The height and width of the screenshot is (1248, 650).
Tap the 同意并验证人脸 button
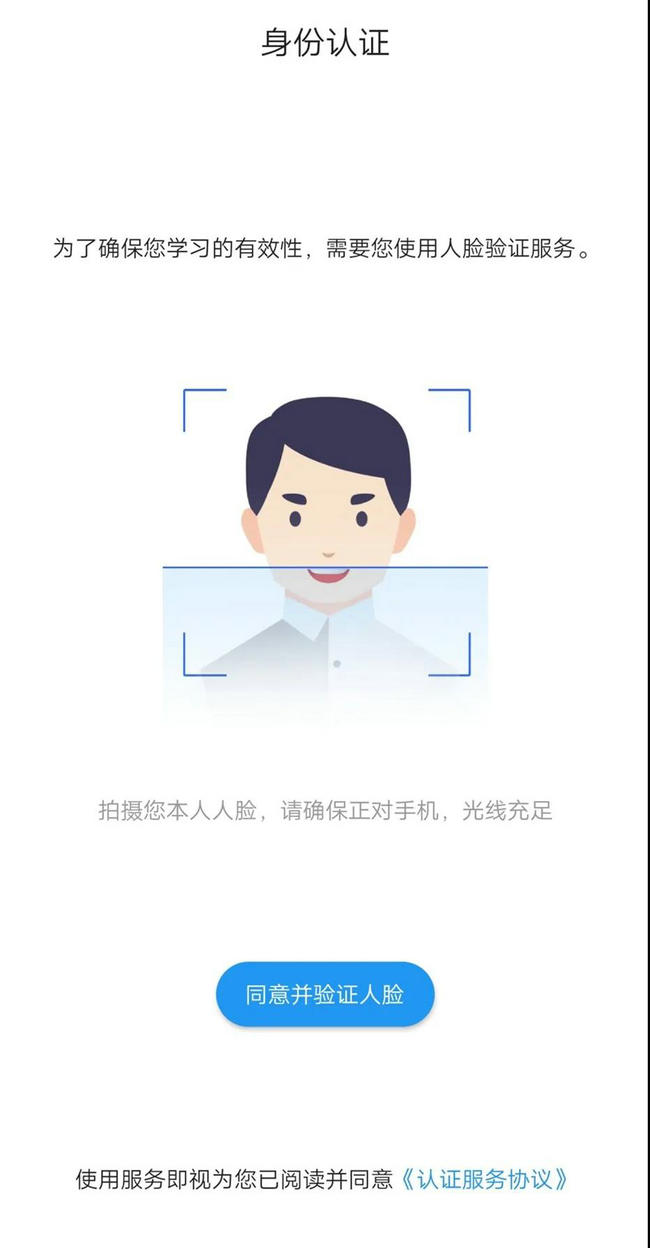pos(325,994)
